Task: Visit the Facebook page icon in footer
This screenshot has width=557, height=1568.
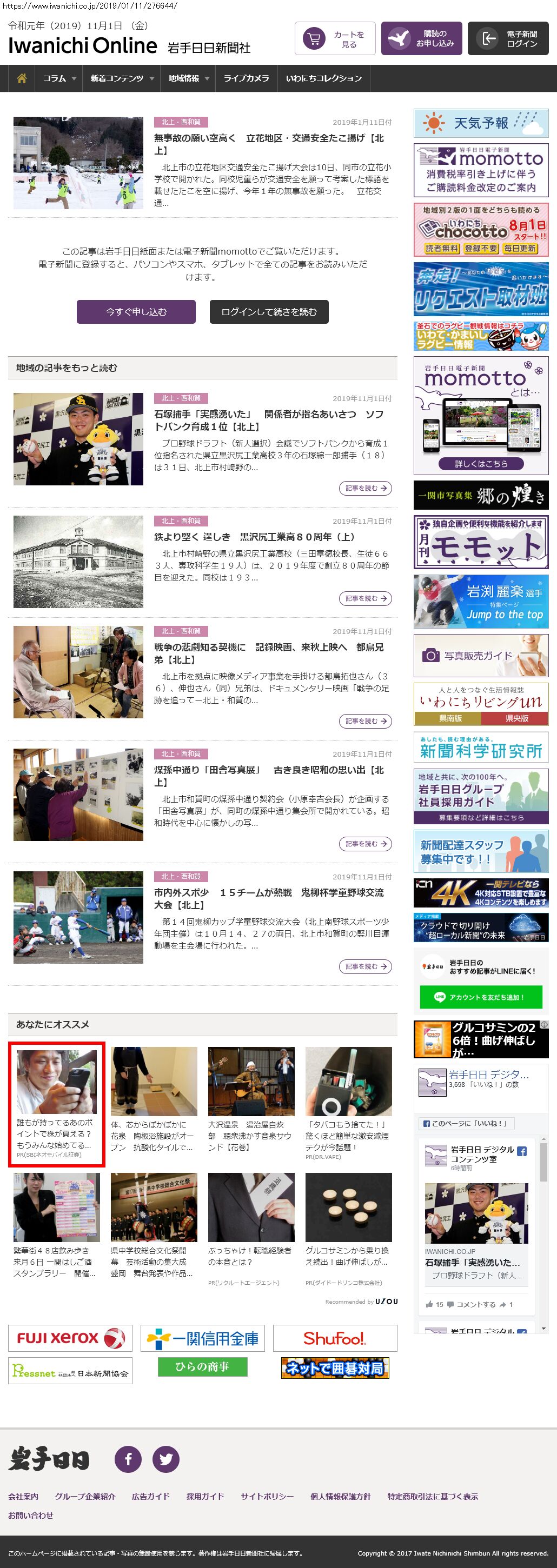Action: [x=129, y=1459]
